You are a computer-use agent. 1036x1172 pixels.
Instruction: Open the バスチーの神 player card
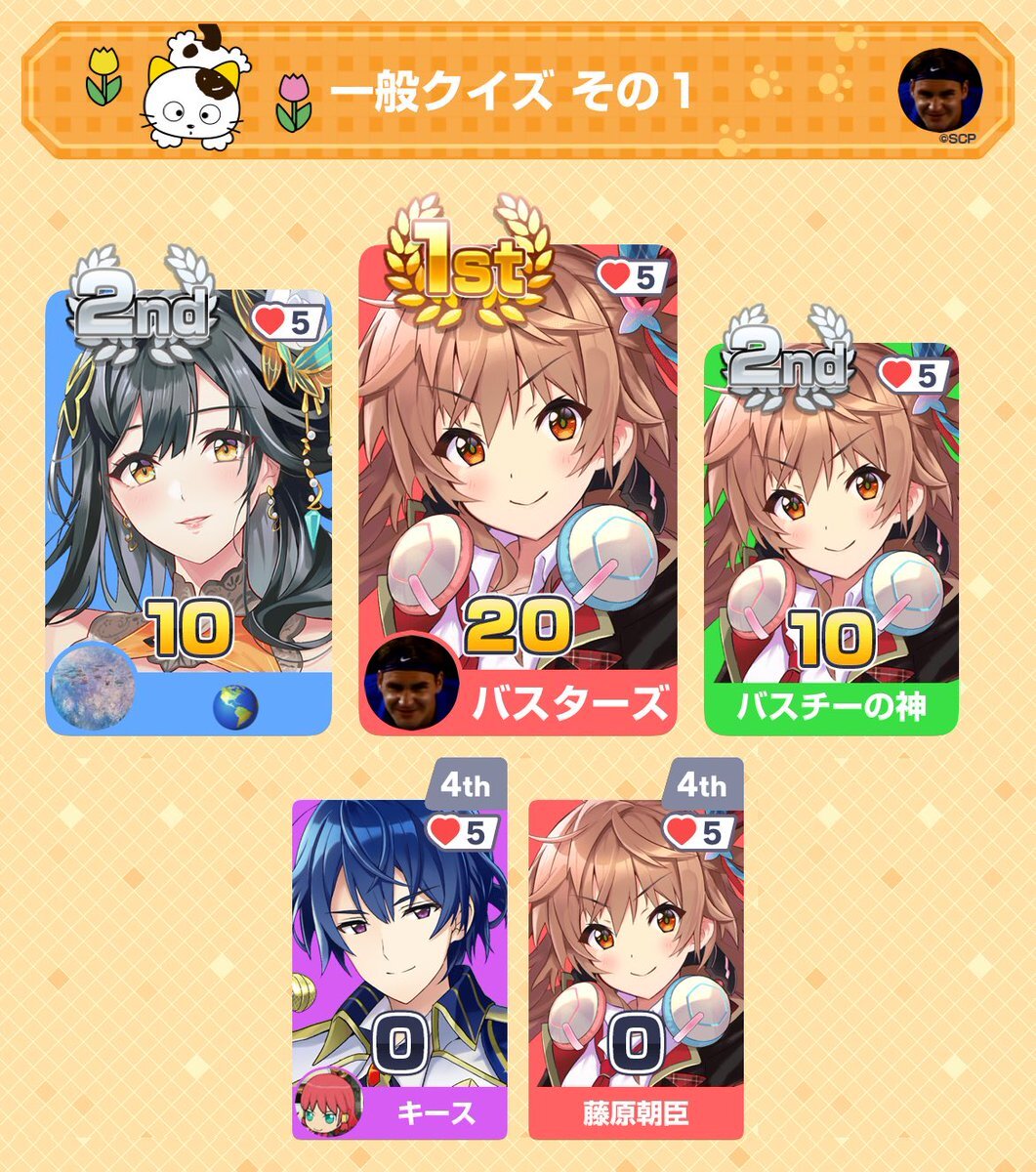[831, 537]
